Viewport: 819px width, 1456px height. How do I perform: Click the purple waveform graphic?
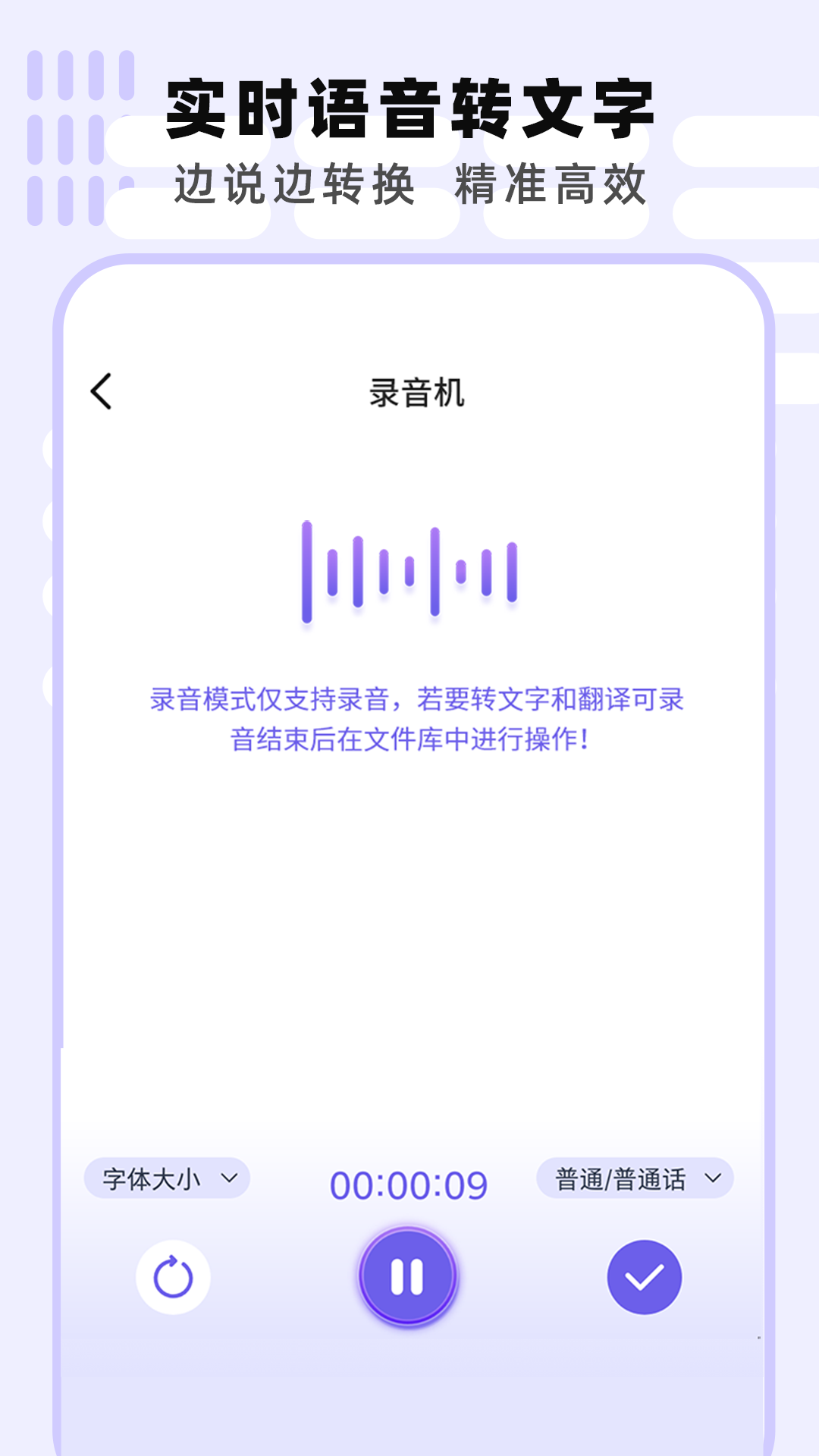(x=408, y=573)
